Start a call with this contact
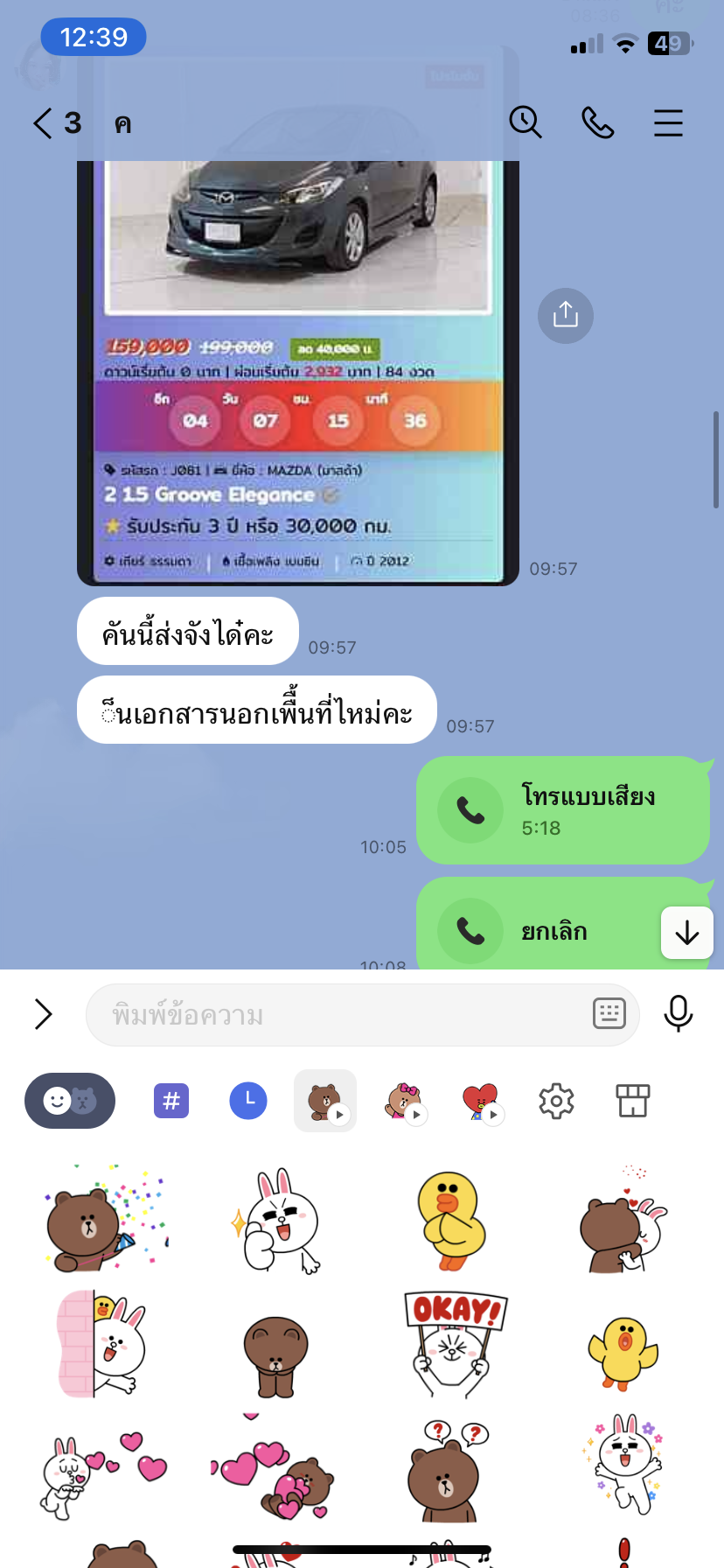The height and width of the screenshot is (1568, 724). pos(598,123)
